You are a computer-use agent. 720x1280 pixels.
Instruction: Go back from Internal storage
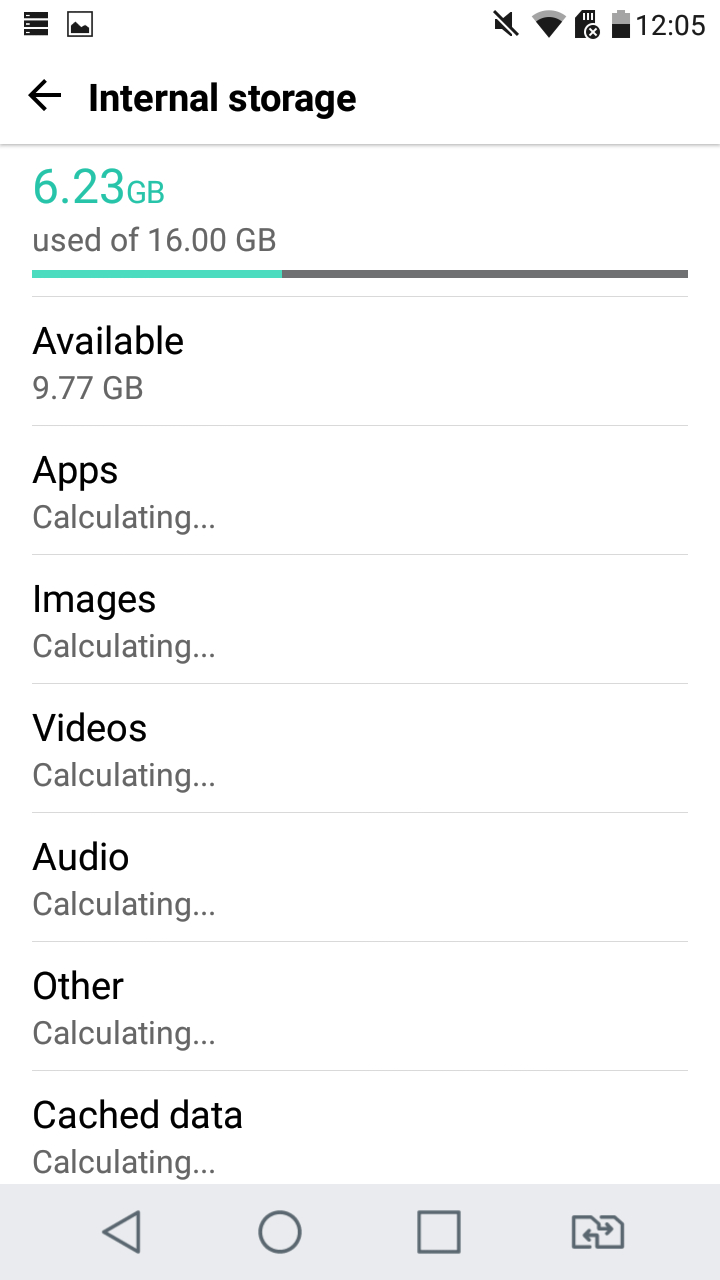pos(45,97)
